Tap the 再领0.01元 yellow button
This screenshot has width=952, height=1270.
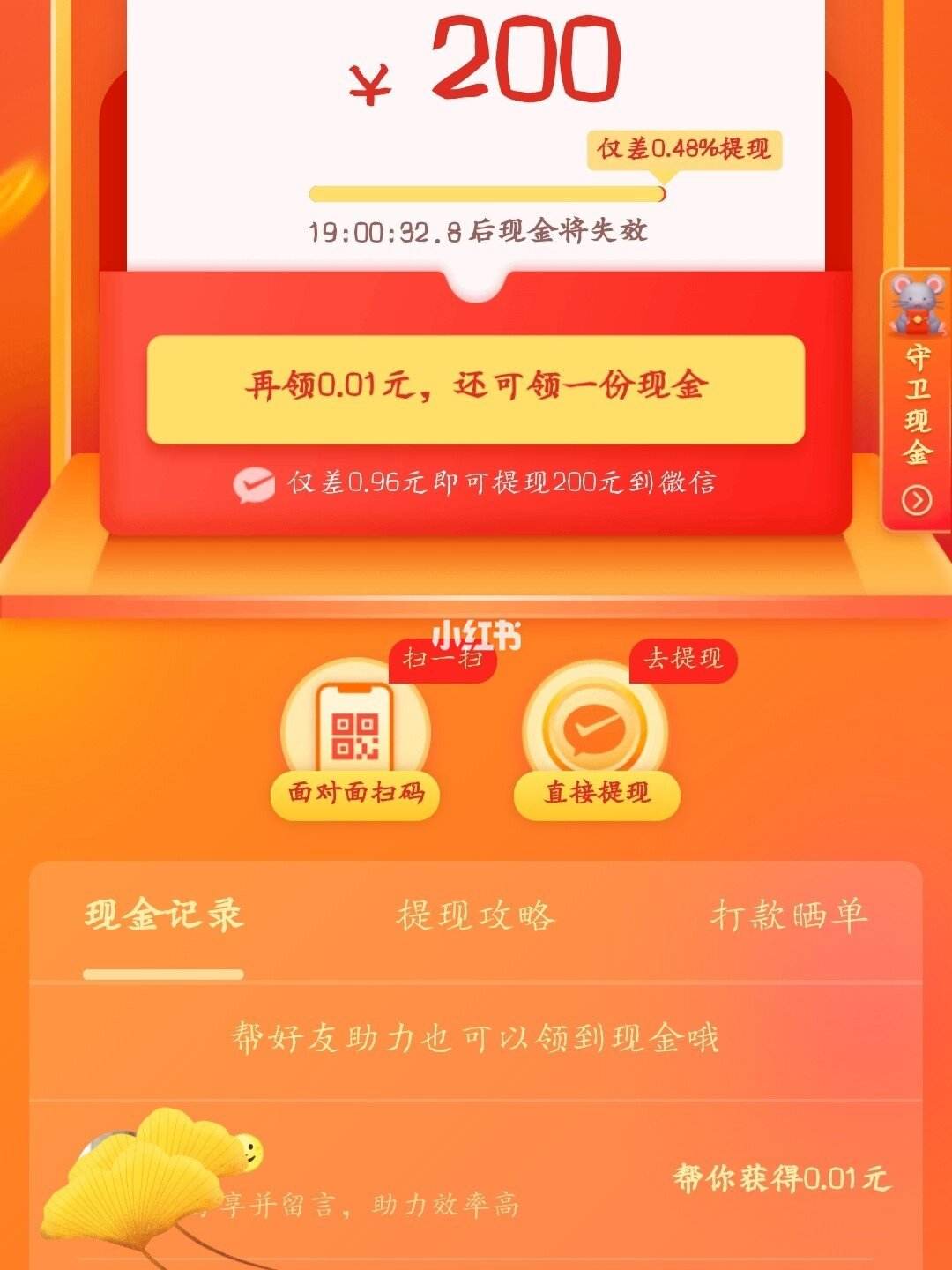click(x=475, y=388)
